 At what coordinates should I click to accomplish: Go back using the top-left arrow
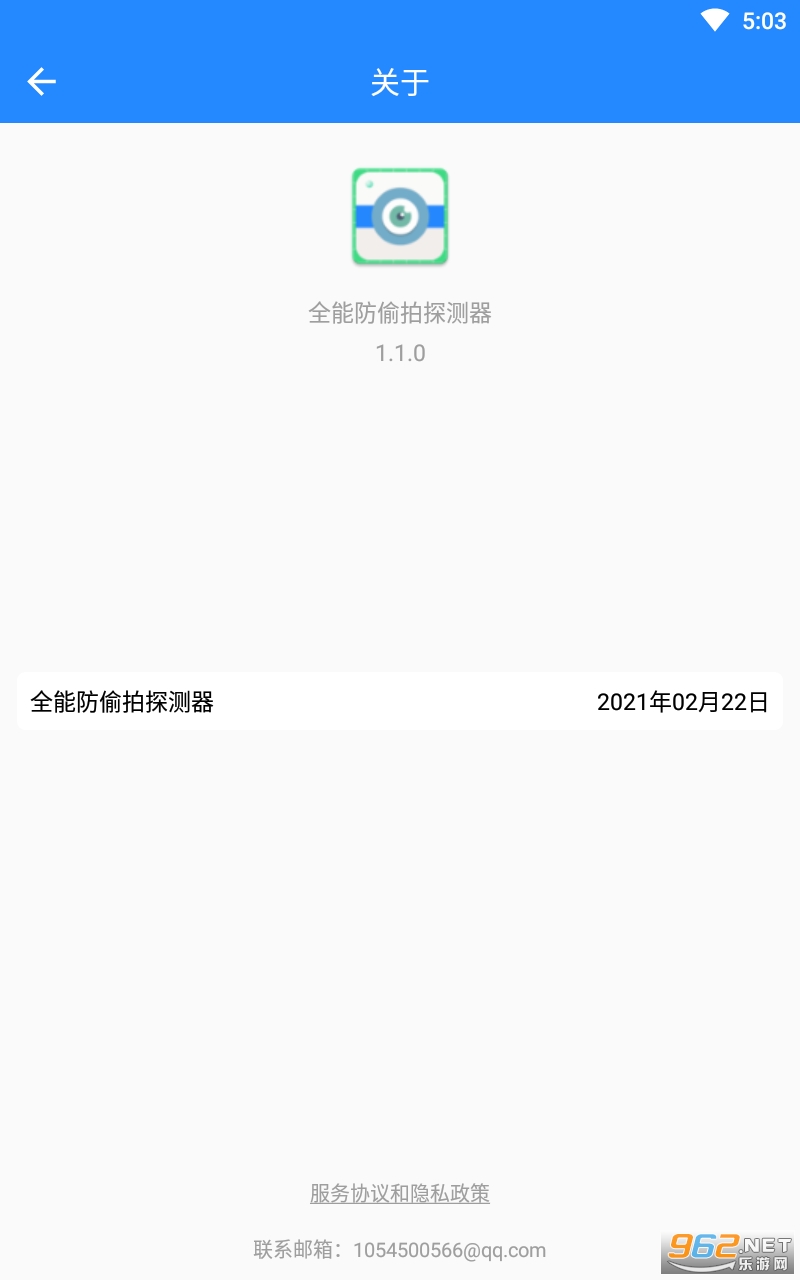(41, 81)
